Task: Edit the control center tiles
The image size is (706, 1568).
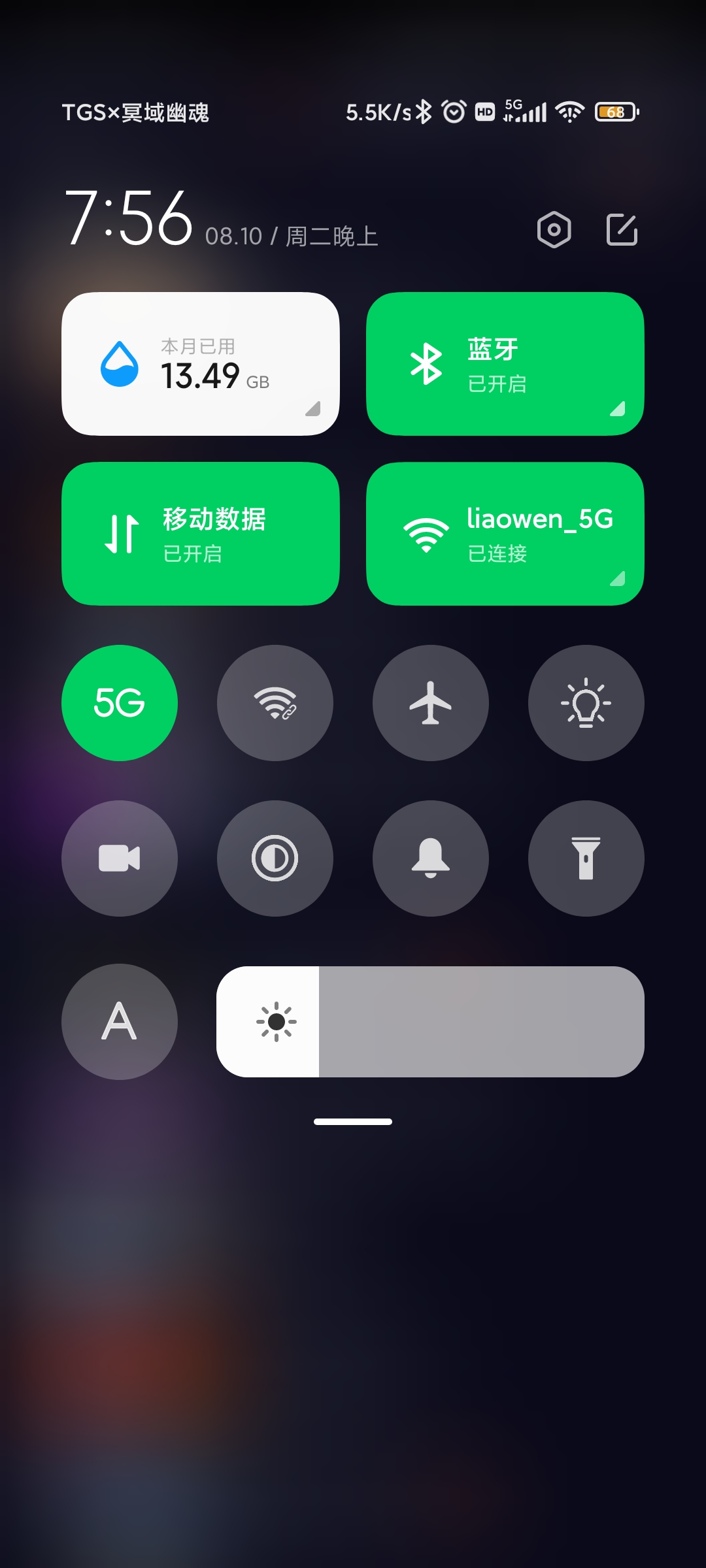Action: 622,230
